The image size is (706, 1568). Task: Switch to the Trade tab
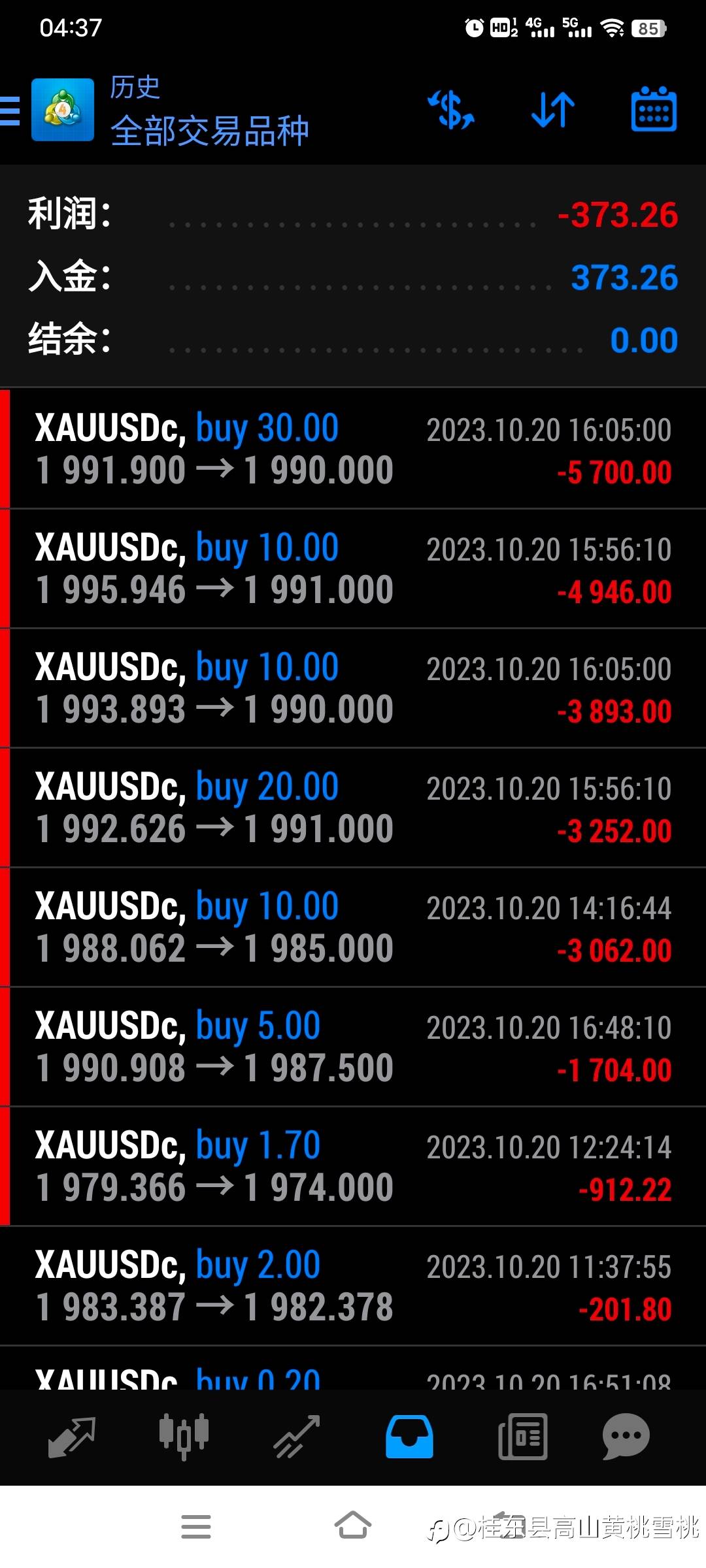pyautogui.click(x=297, y=1436)
